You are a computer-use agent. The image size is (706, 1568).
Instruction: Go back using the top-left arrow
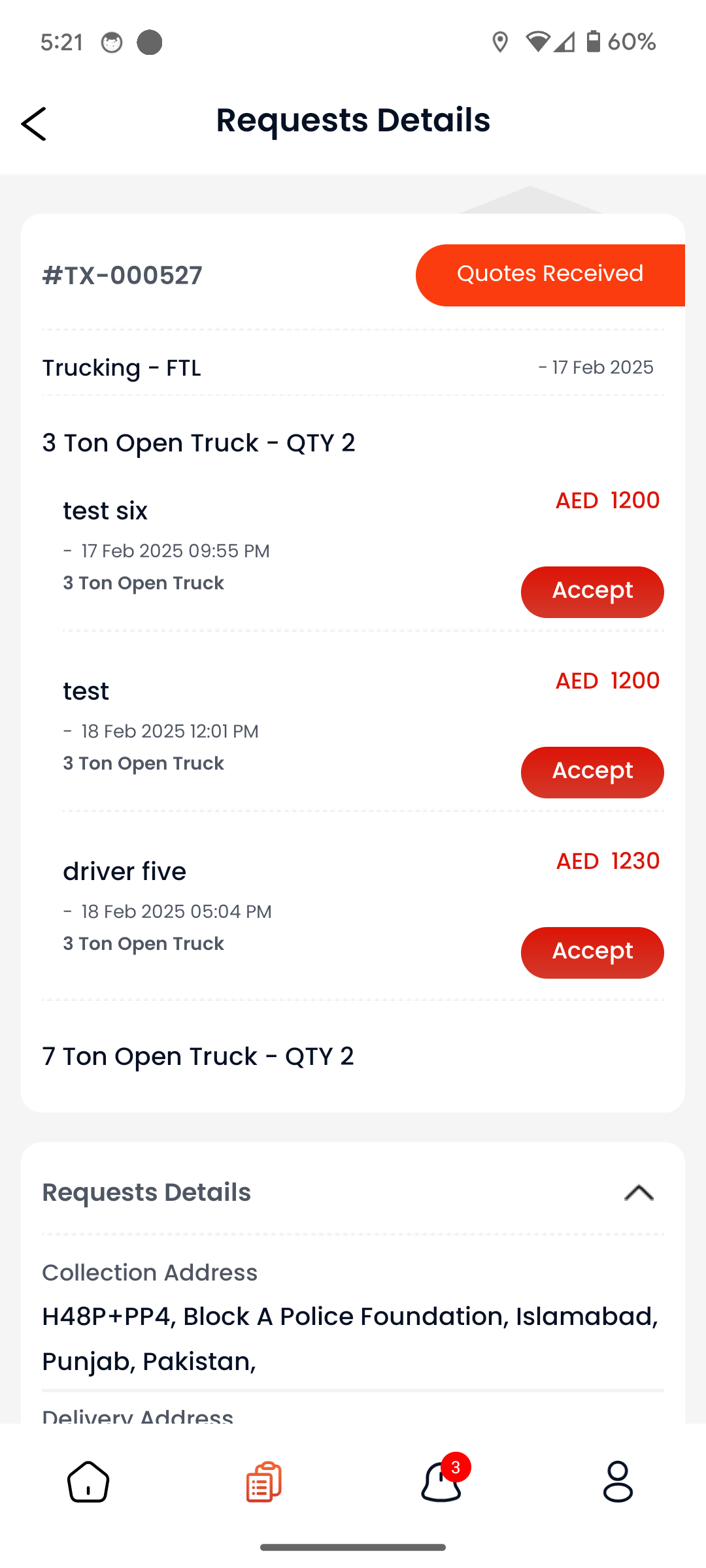point(34,124)
